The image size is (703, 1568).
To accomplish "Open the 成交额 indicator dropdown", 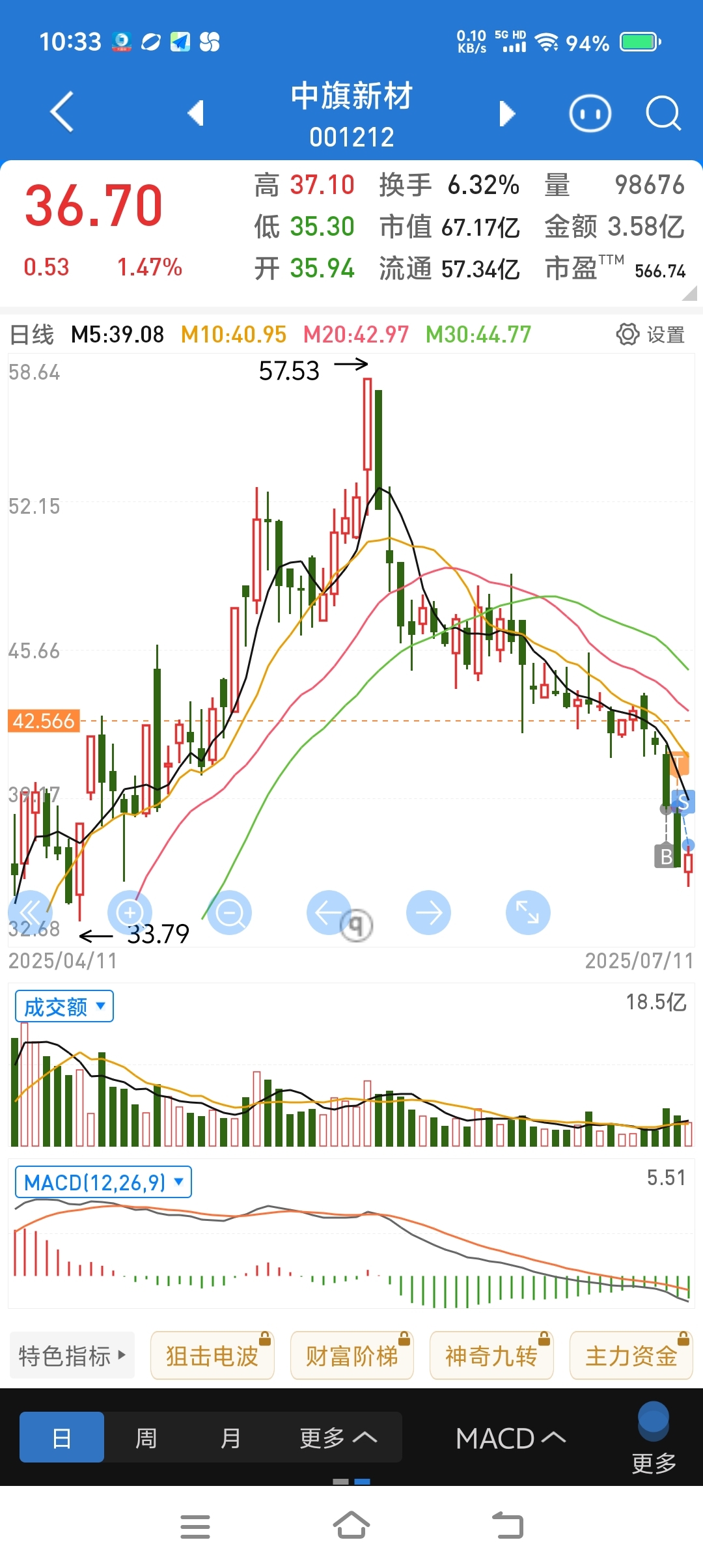I will tap(64, 1007).
